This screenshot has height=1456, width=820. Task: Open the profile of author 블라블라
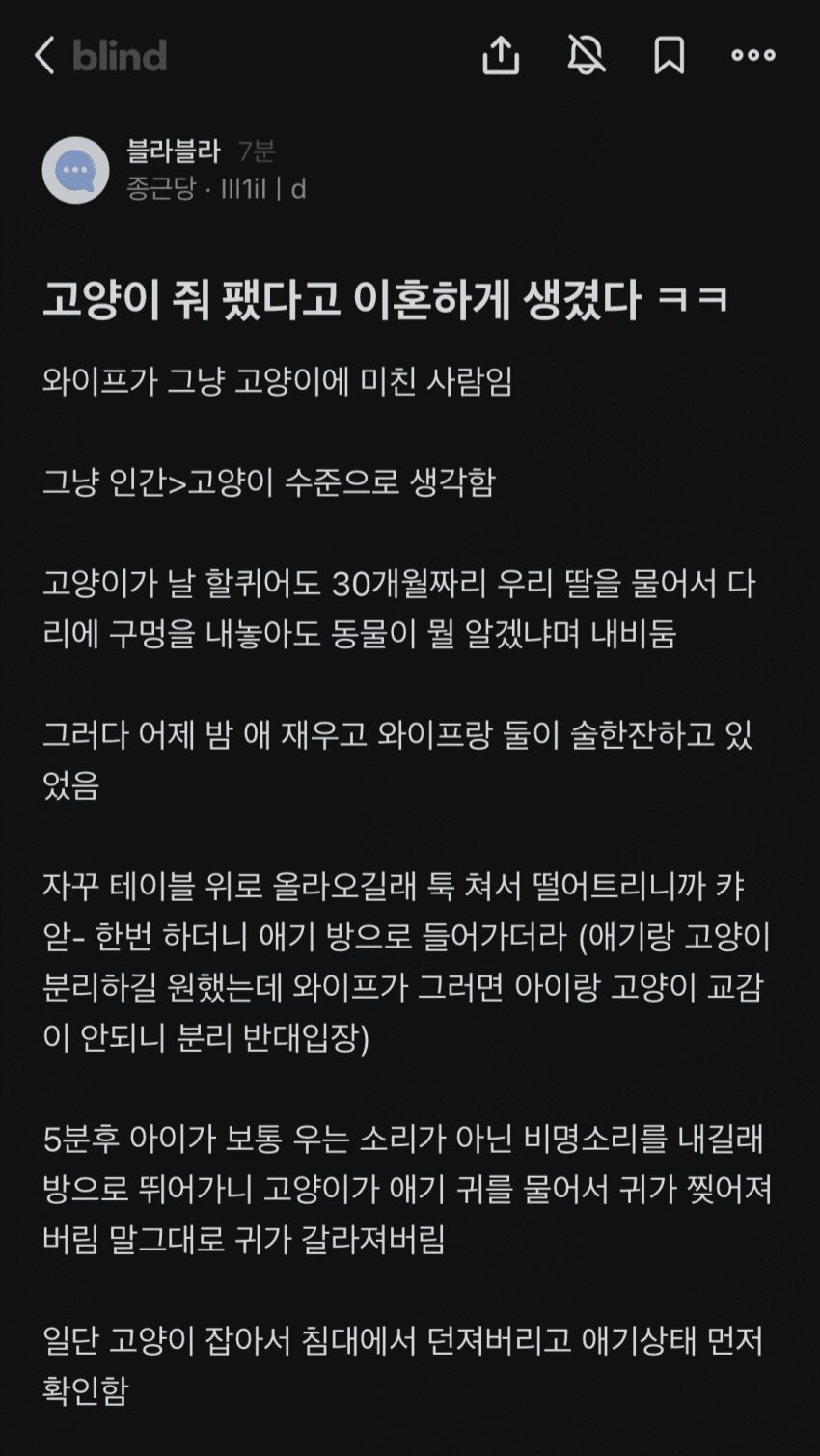174,151
